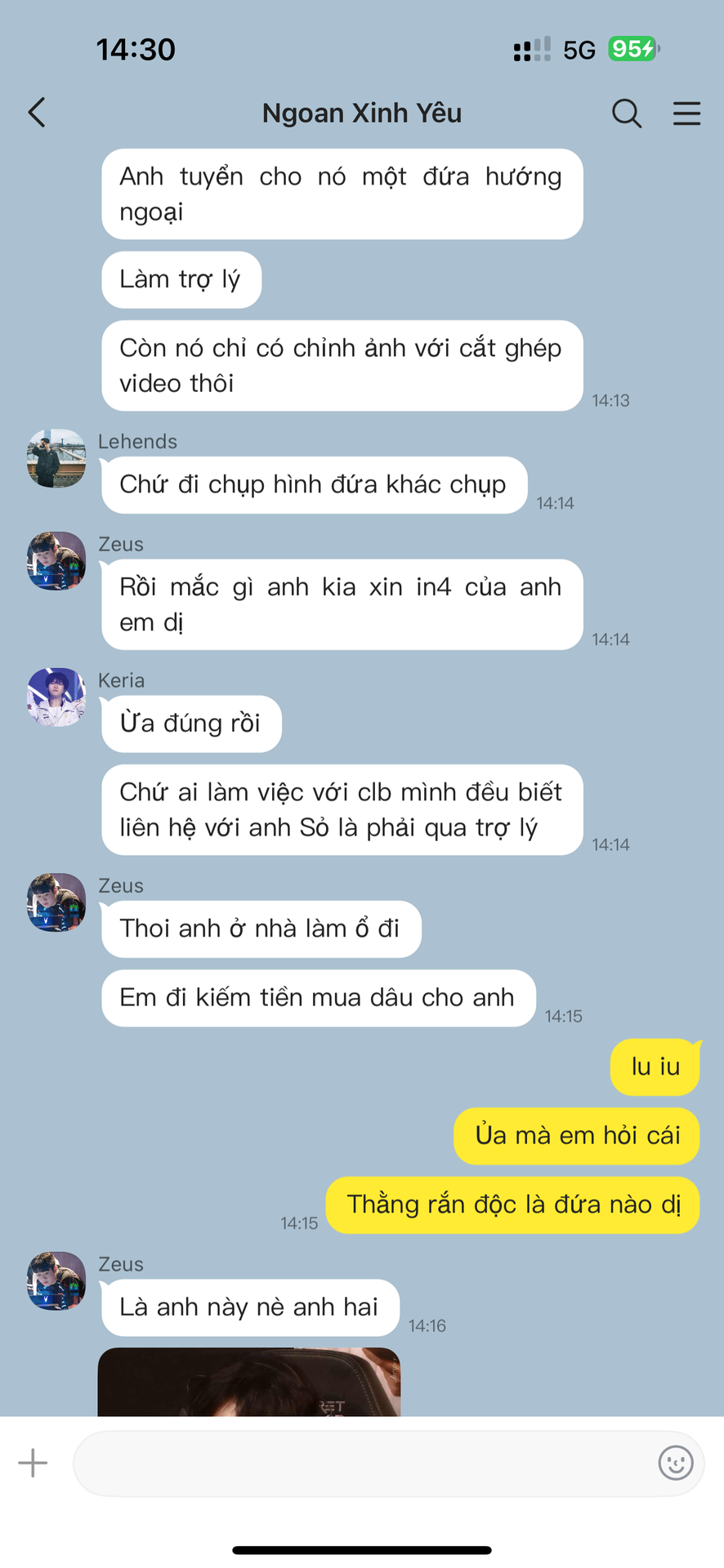Open Zeus's avatar beside "Rồi mắc gì" message
Viewport: 724px width, 1568px height.
pyautogui.click(x=56, y=561)
